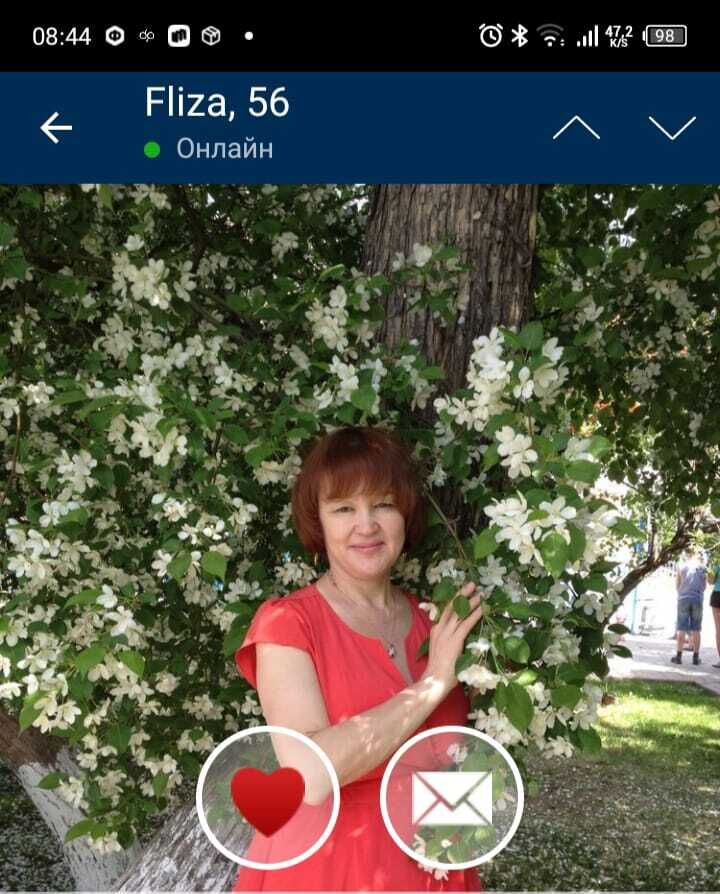
Task: Open a chat using the envelope icon
Action: point(452,797)
